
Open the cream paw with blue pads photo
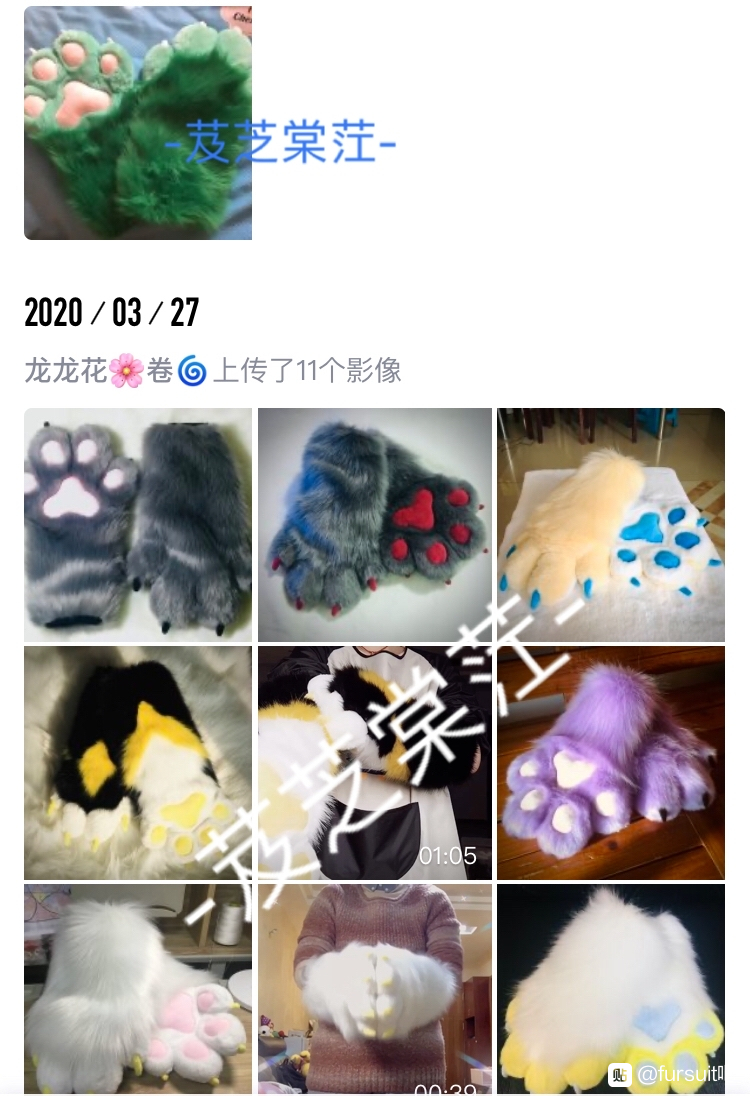point(611,524)
